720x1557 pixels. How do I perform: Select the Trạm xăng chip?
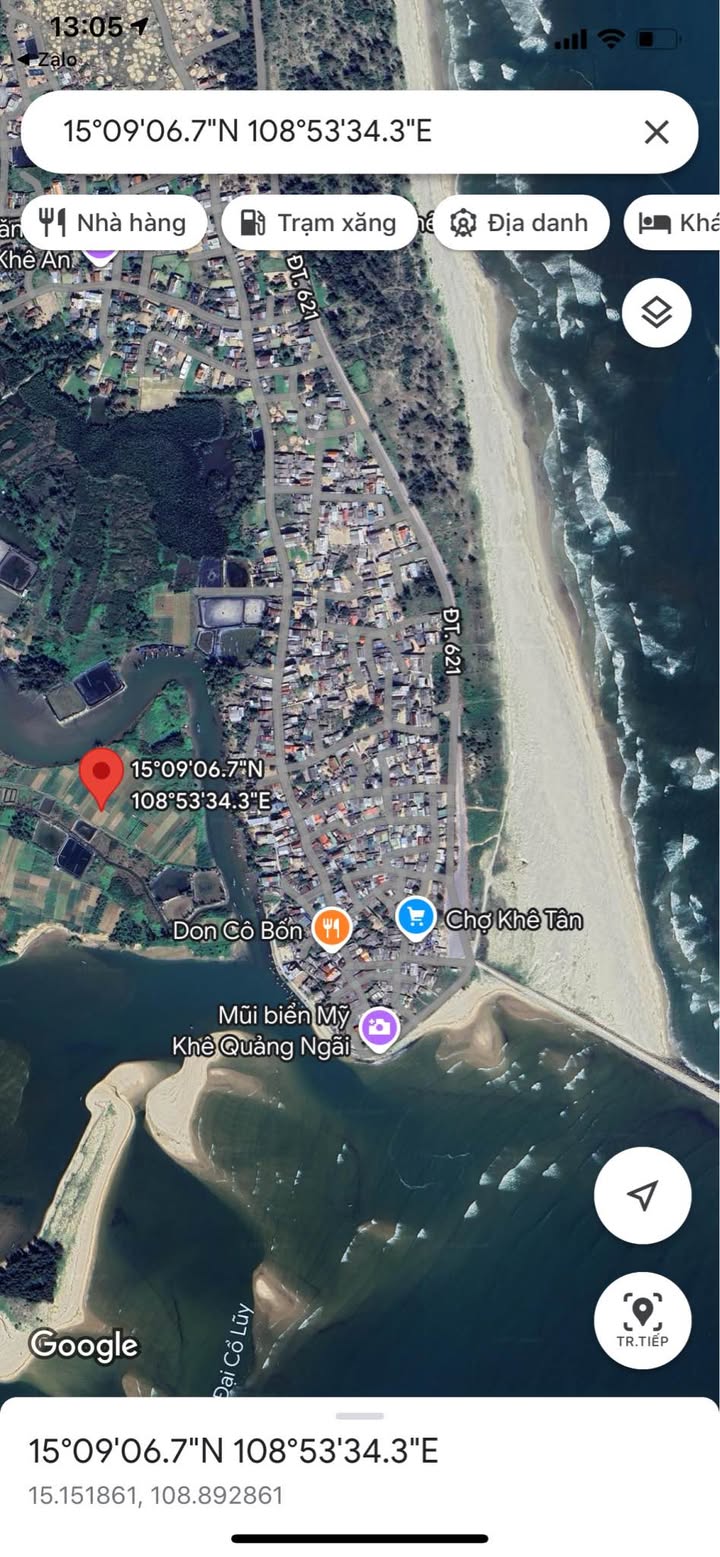point(318,222)
